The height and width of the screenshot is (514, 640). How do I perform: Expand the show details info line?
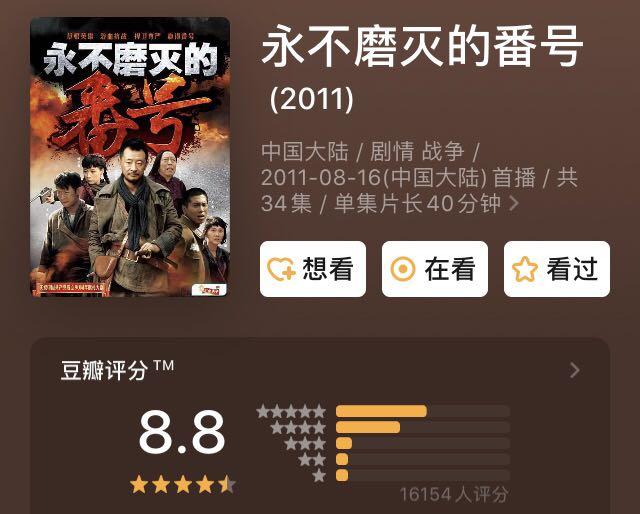pos(514,204)
